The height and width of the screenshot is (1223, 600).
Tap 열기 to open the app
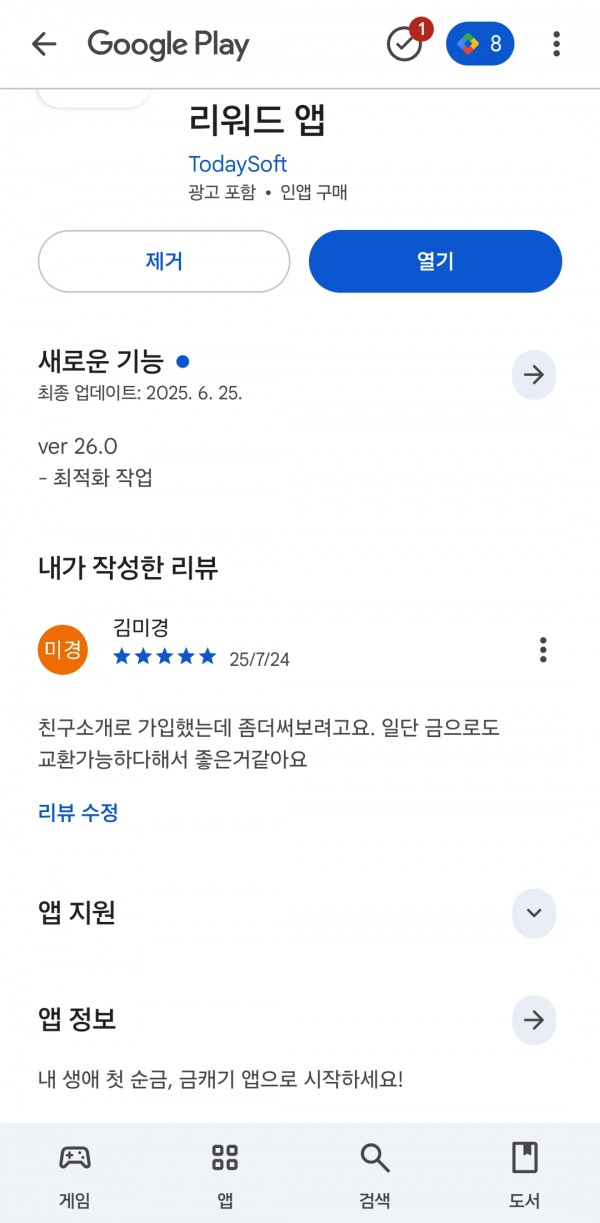point(435,261)
